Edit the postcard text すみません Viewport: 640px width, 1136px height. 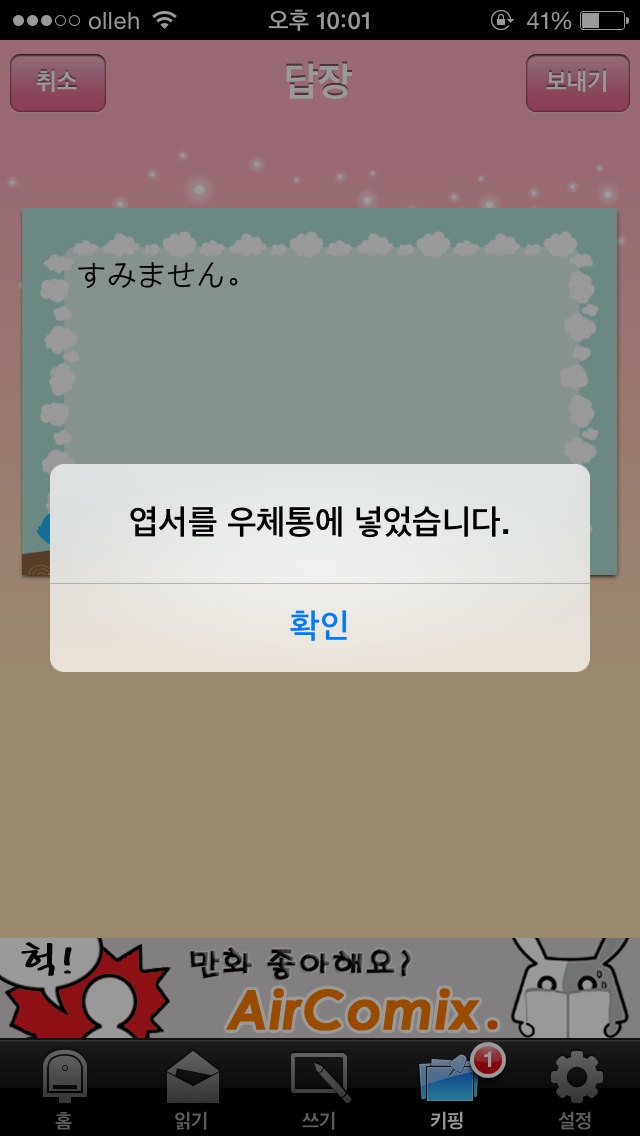[x=159, y=276]
